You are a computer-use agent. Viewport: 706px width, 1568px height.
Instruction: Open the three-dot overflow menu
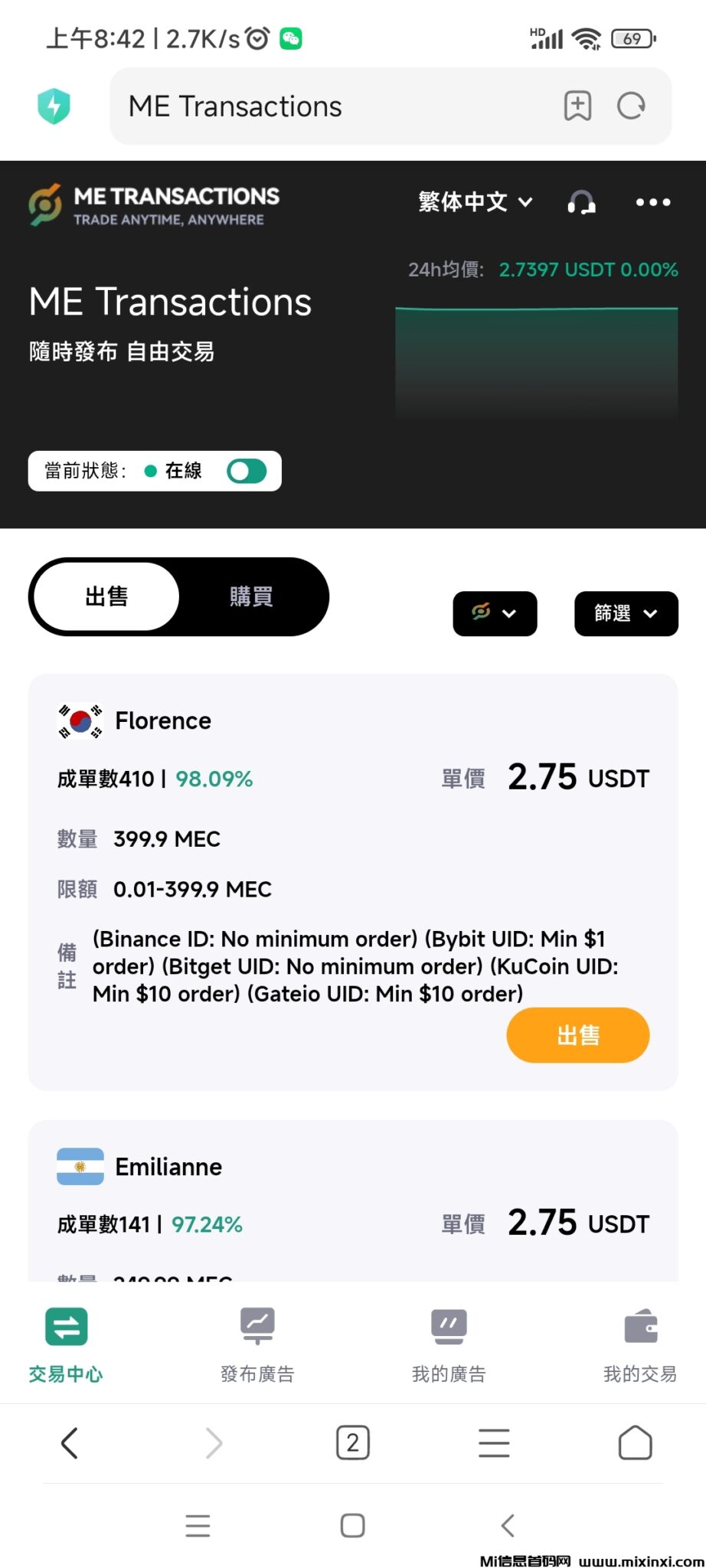(x=652, y=202)
